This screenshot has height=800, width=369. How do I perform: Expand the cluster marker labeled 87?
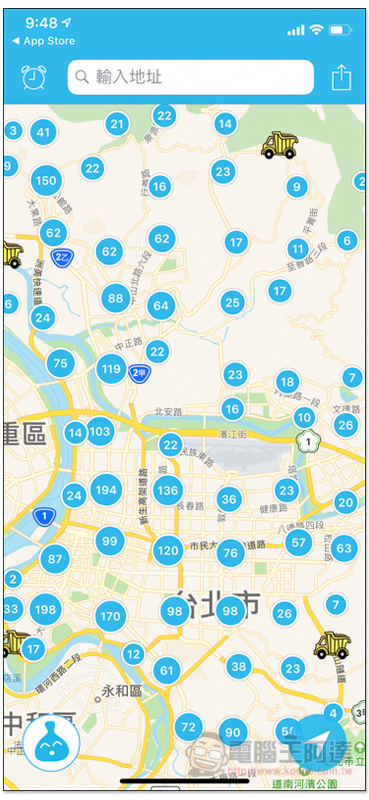pyautogui.click(x=55, y=559)
